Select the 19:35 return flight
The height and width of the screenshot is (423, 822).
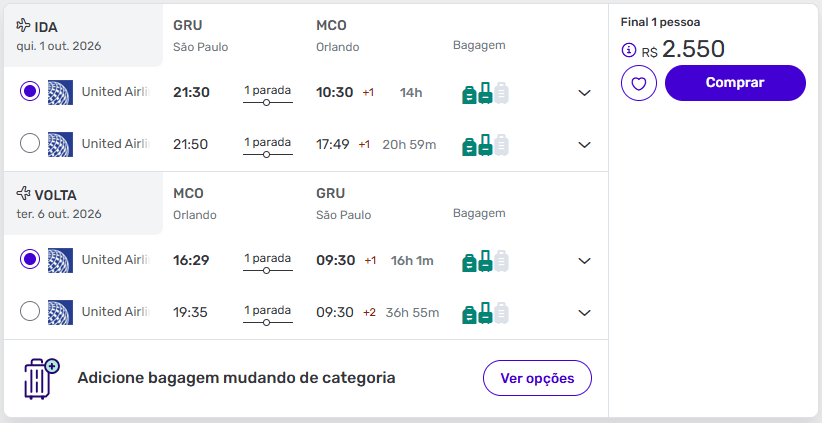[30, 312]
